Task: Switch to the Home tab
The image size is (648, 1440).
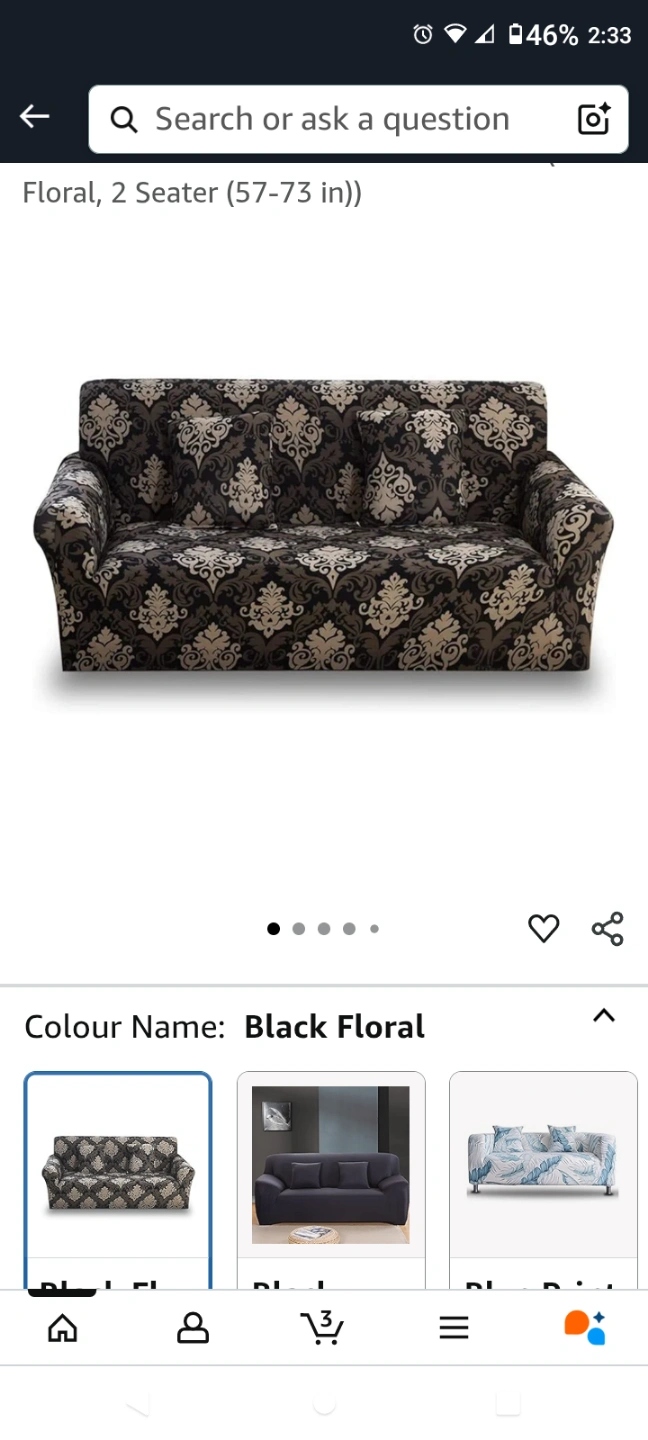Action: click(x=63, y=1328)
